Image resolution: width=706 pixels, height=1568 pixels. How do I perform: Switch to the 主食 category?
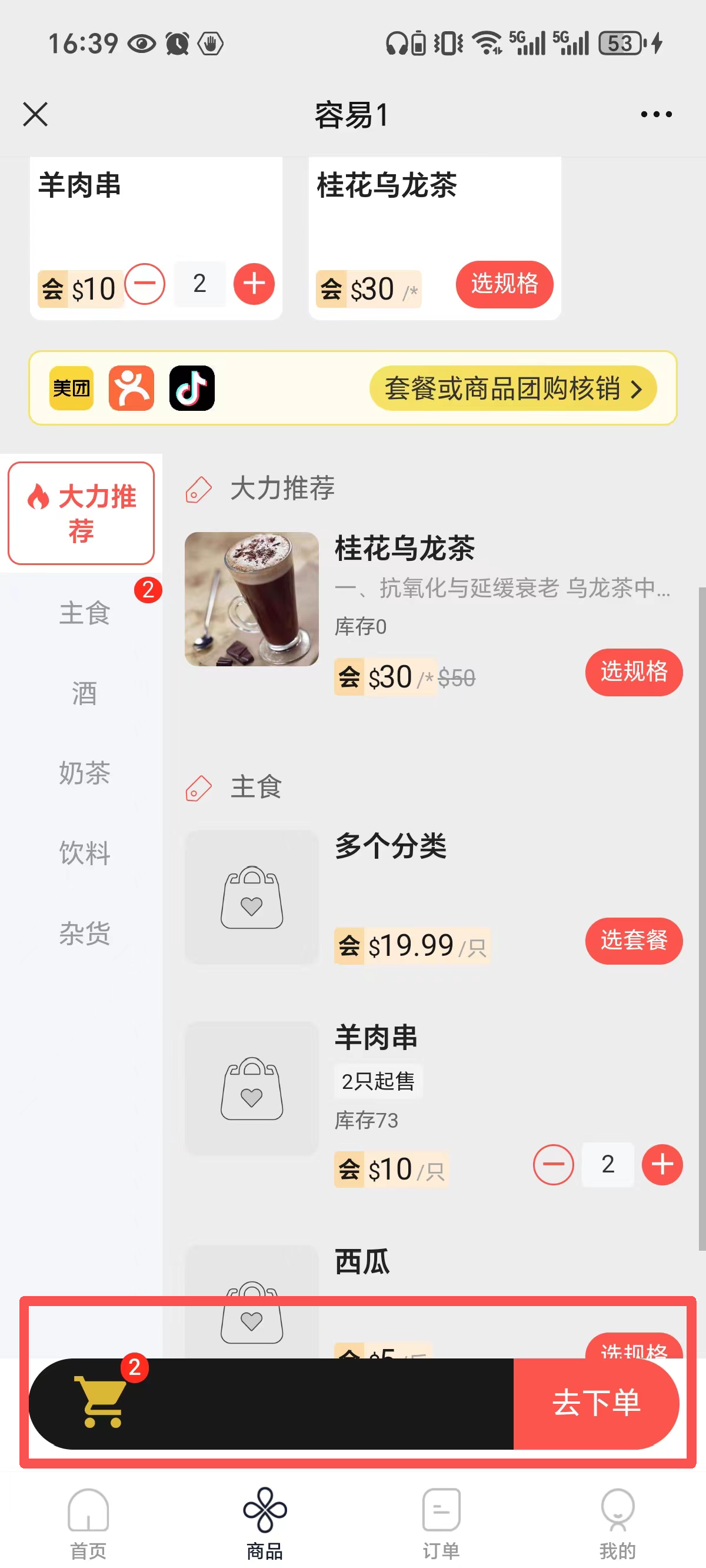[84, 613]
